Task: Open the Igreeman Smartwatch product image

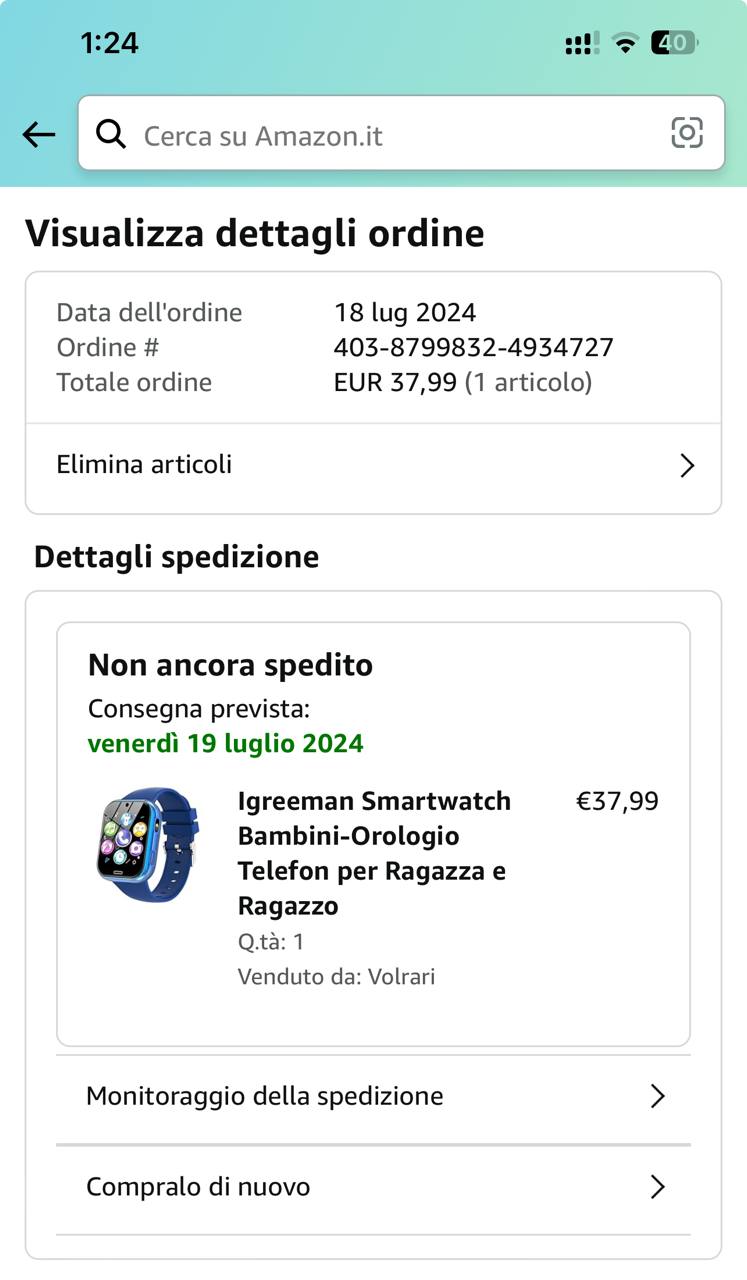Action: tap(146, 845)
